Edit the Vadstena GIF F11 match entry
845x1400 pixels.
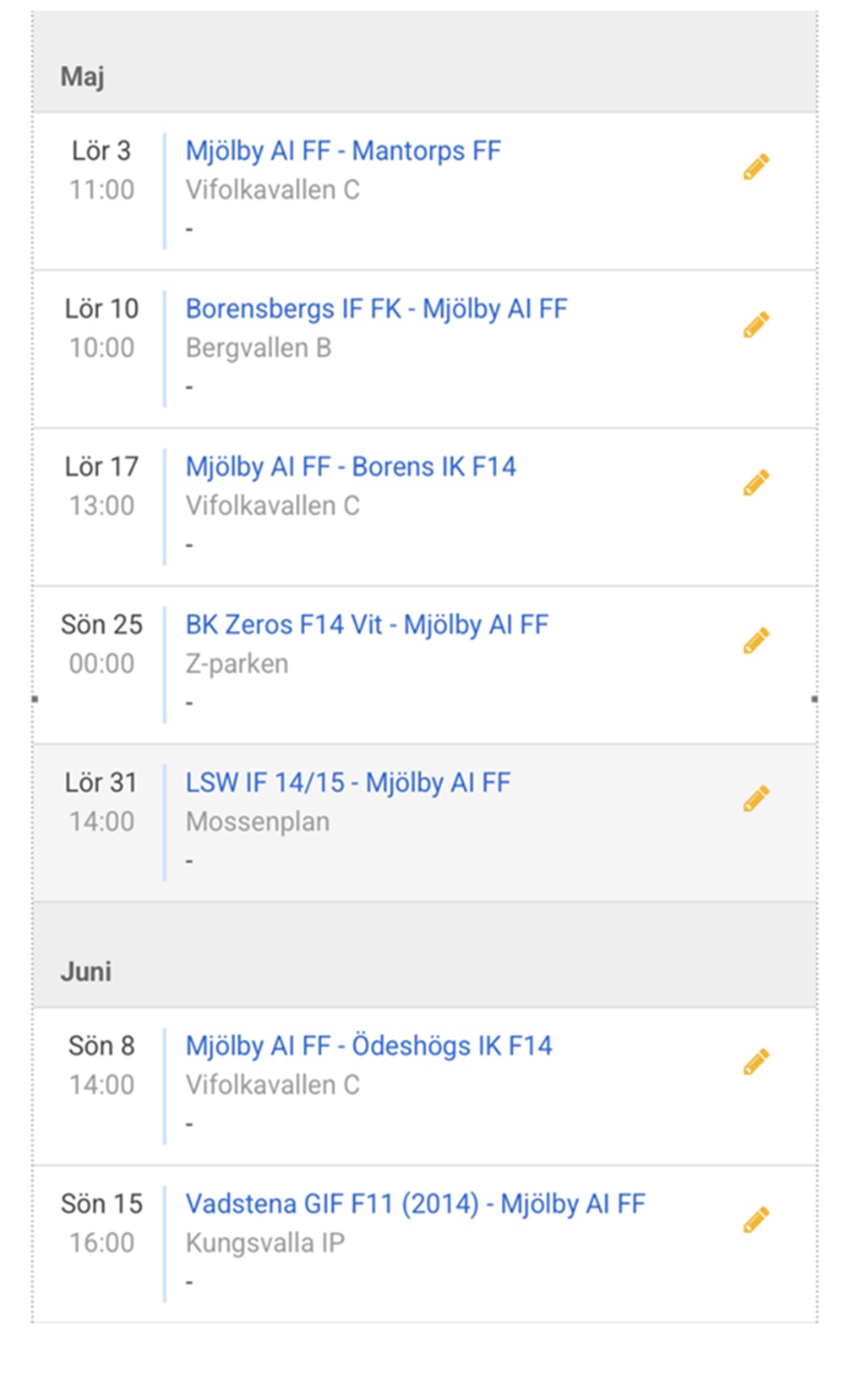click(x=756, y=1221)
